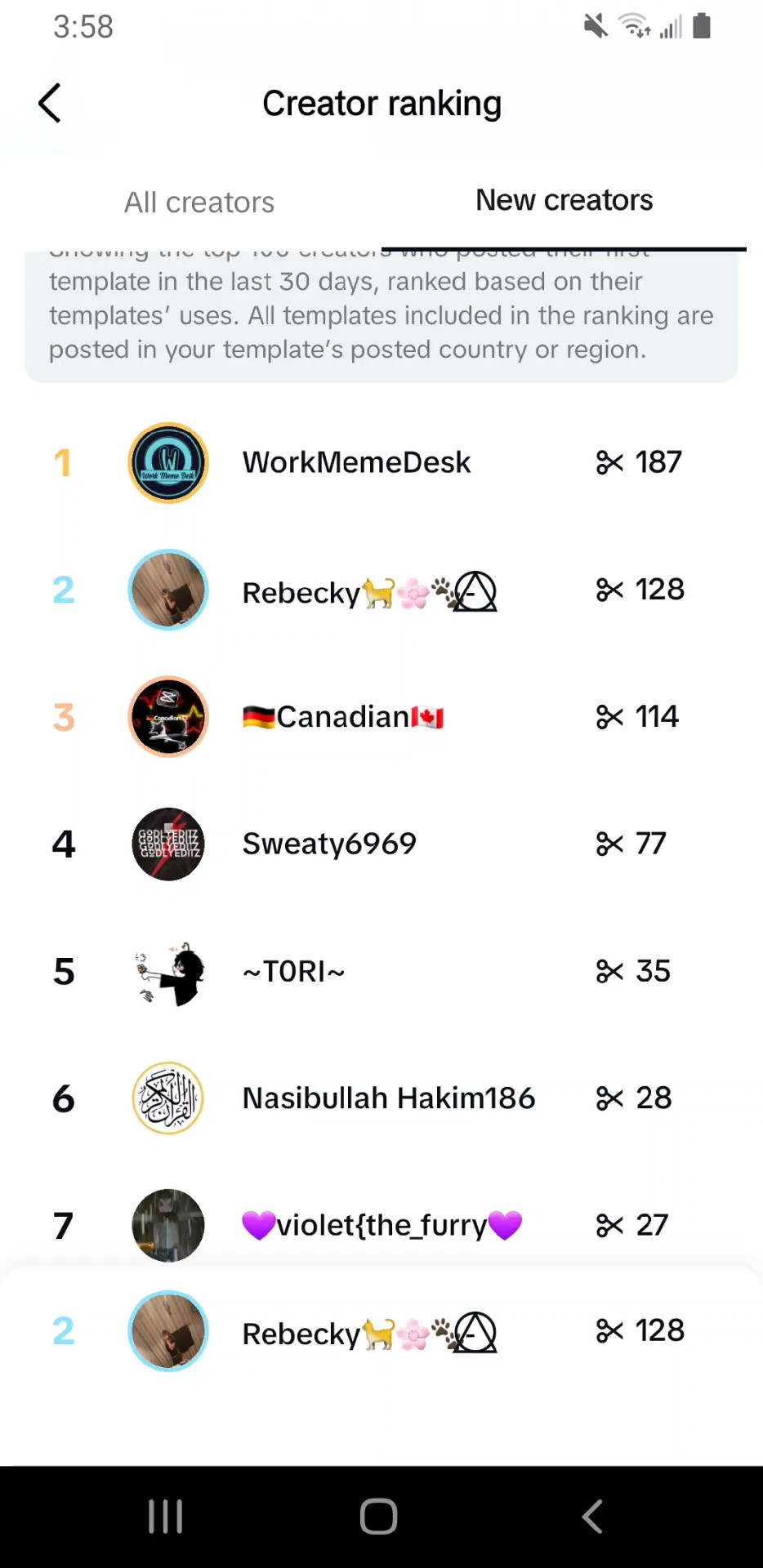The width and height of the screenshot is (763, 1568).
Task: Click the ranking description info box
Action: (x=381, y=315)
